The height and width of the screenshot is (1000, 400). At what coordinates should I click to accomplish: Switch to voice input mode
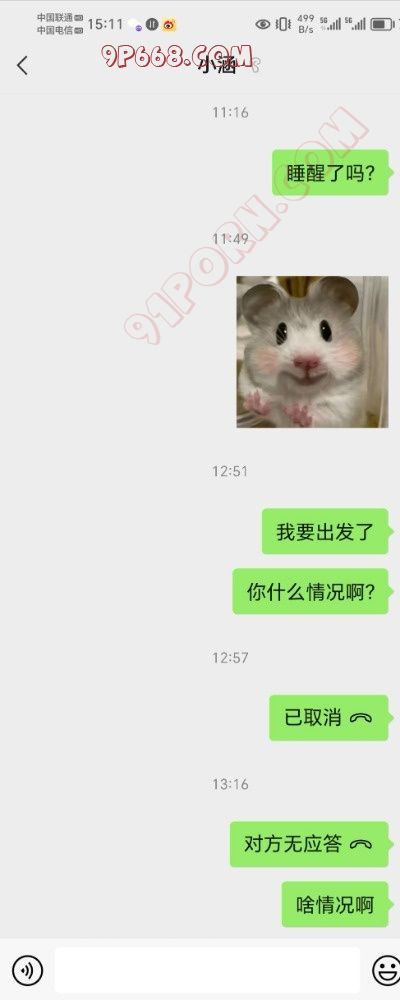coord(27,970)
